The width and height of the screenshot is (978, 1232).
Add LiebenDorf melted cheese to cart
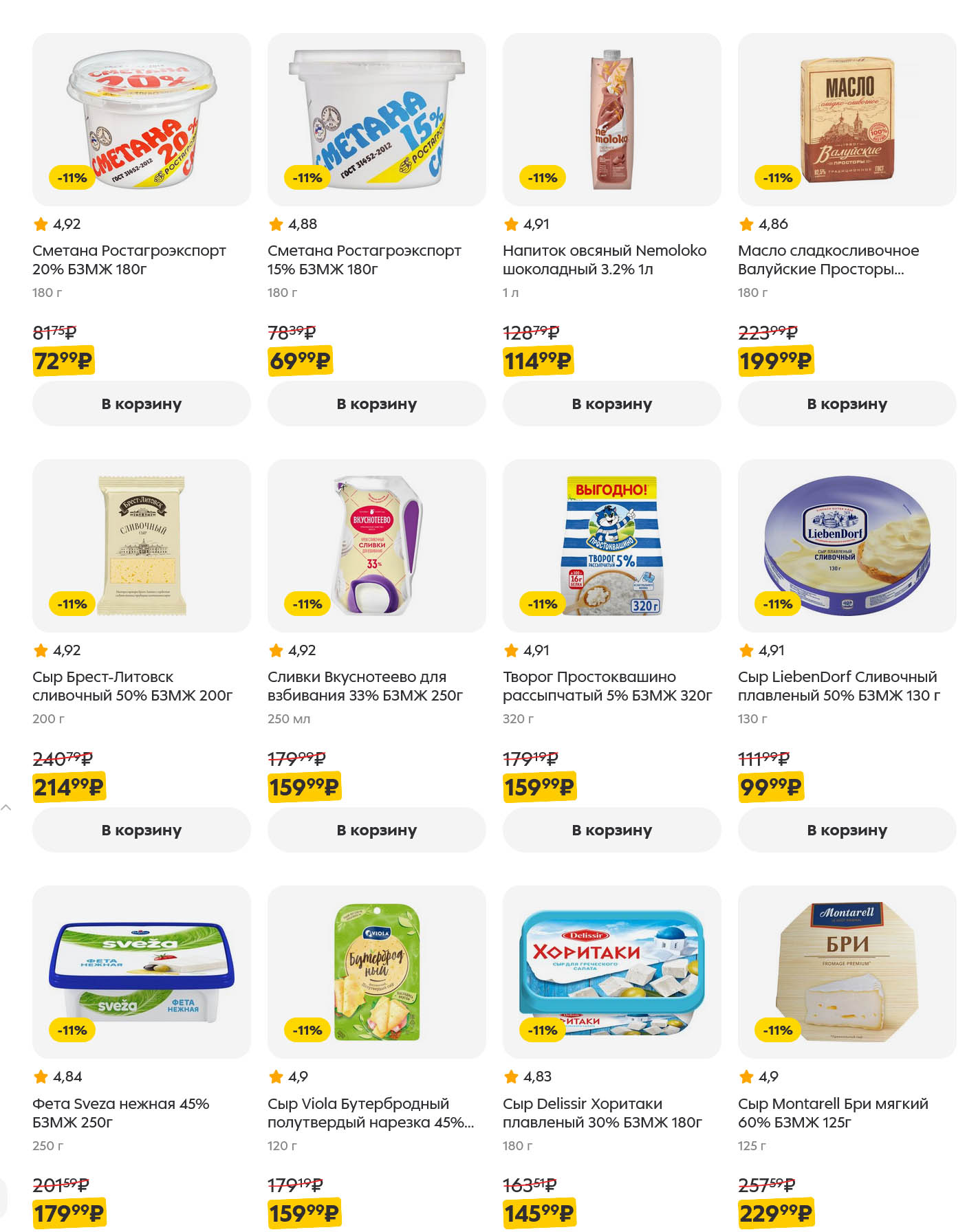click(x=847, y=830)
